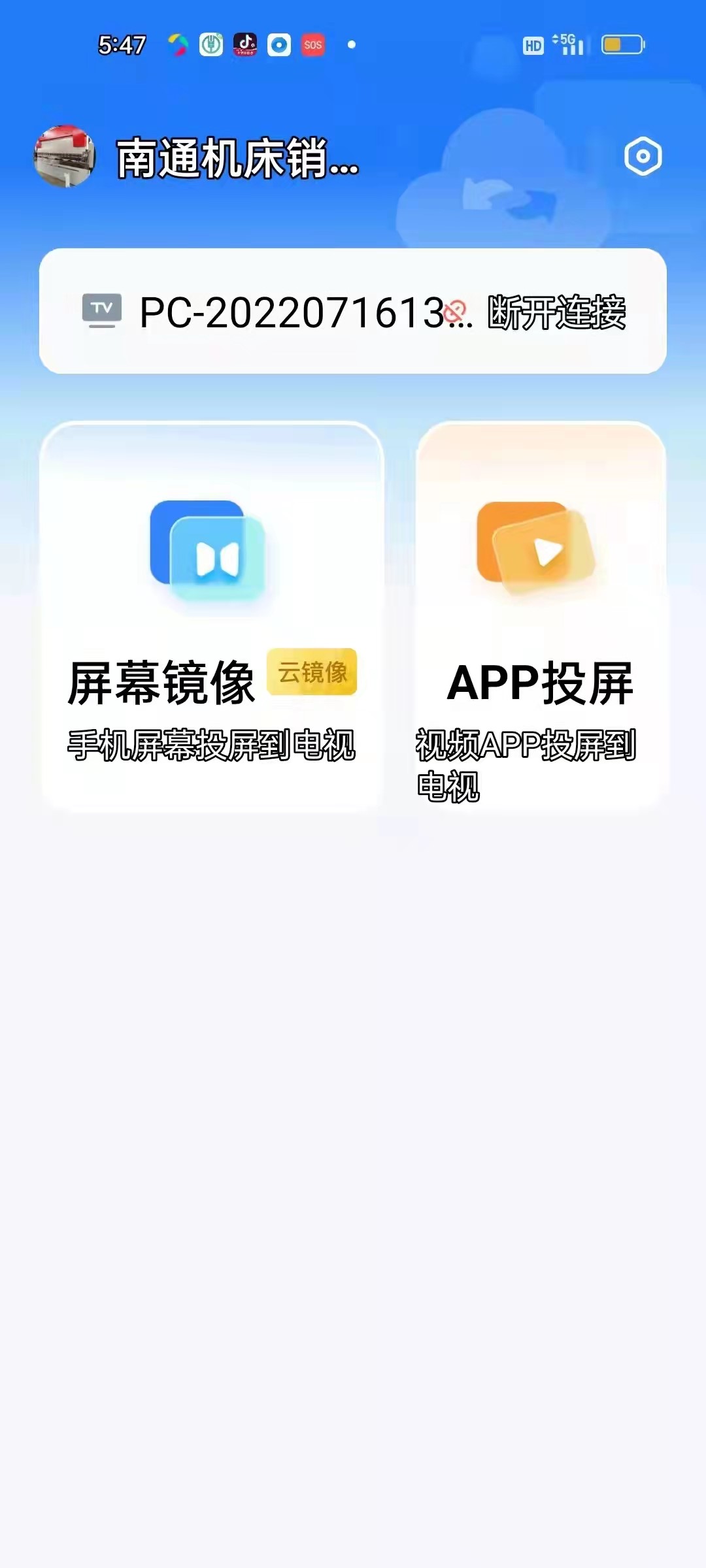Open the 屏幕镜像 screen mirroring card
706x1568 pixels.
(211, 616)
